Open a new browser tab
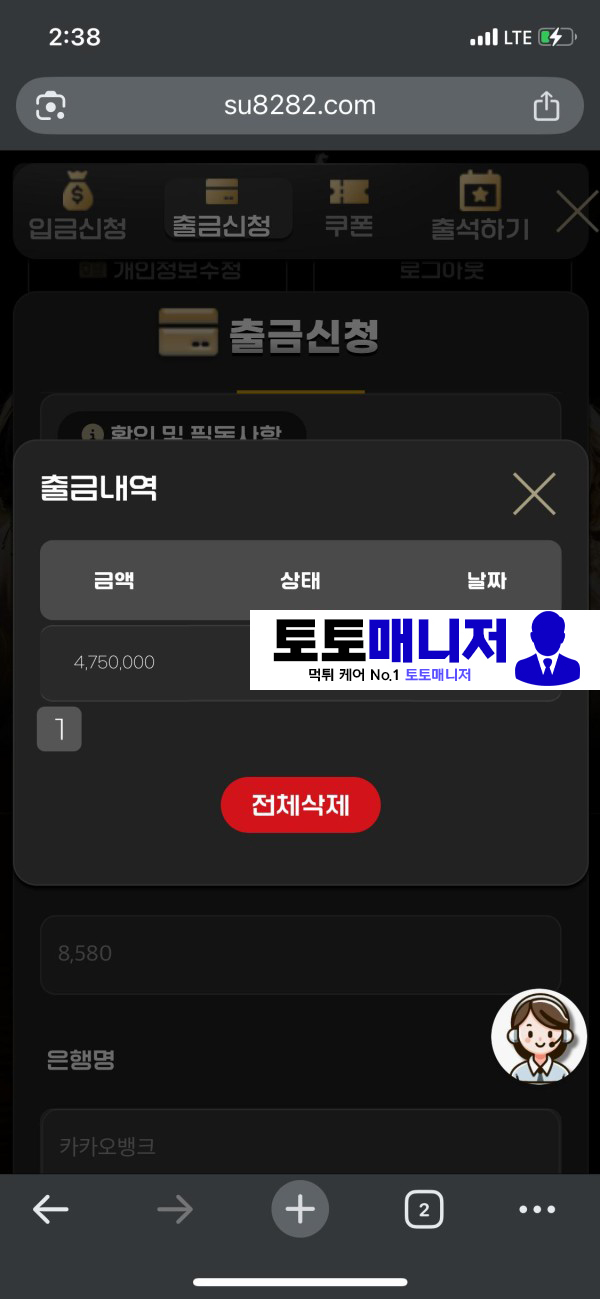Image resolution: width=600 pixels, height=1299 pixels. pos(300,1210)
